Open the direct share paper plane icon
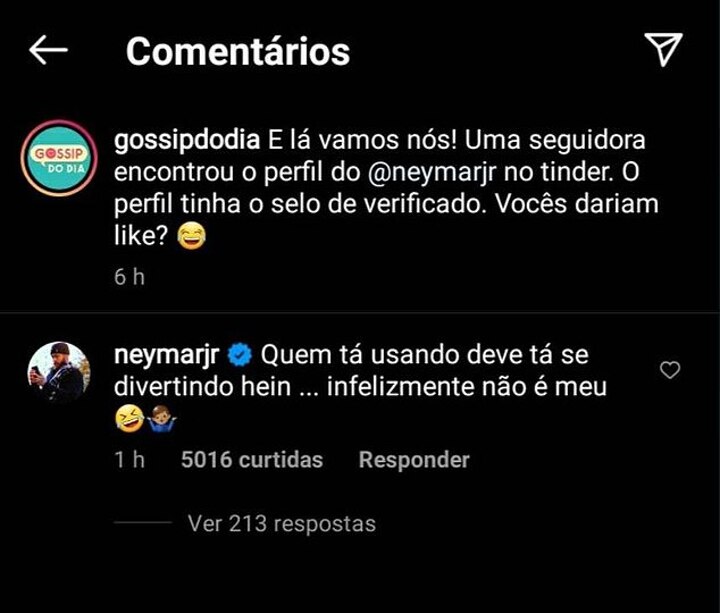 point(663,48)
